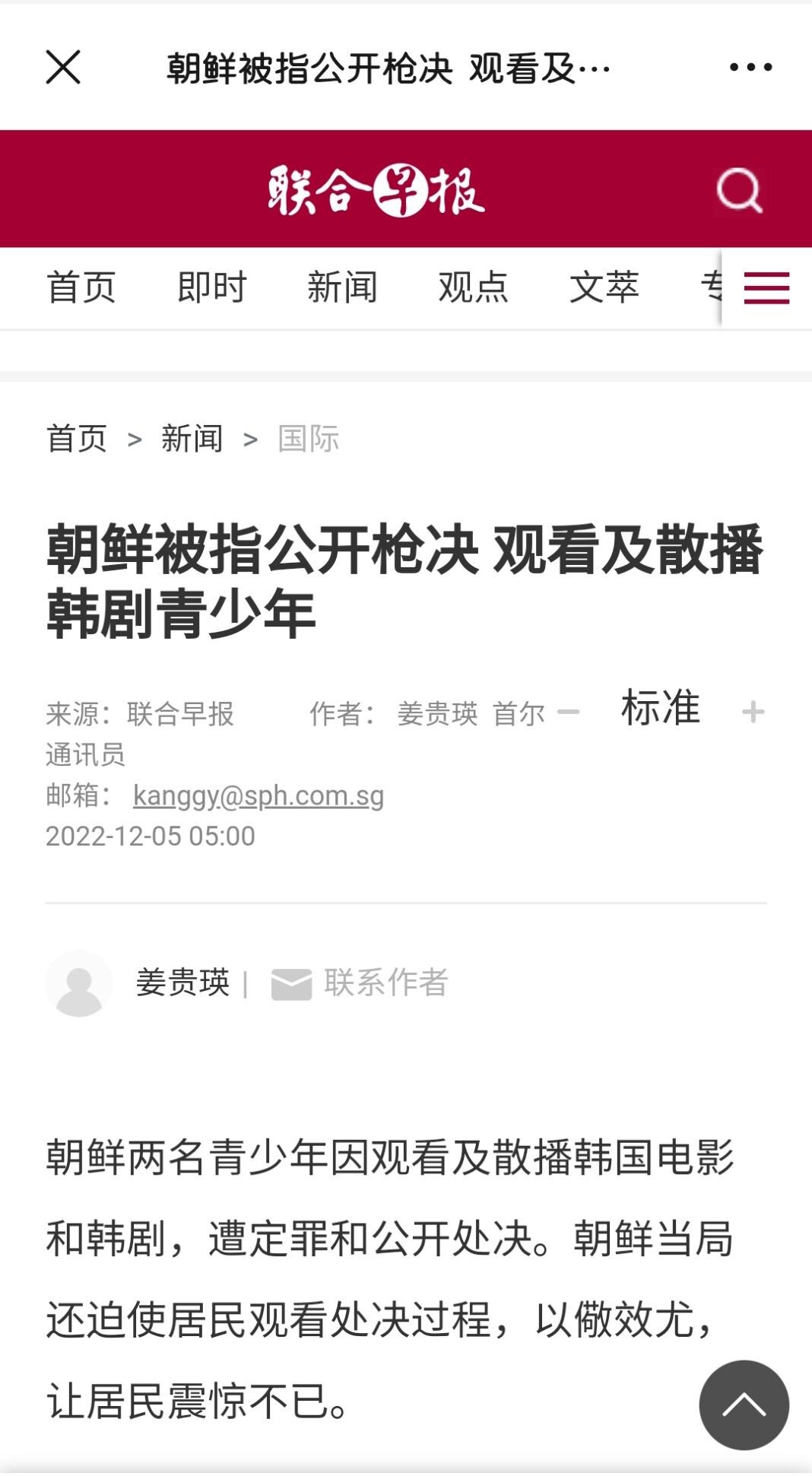Viewport: 812px width, 1476px height.
Task: Select the 文萃 tab
Action: tap(604, 287)
